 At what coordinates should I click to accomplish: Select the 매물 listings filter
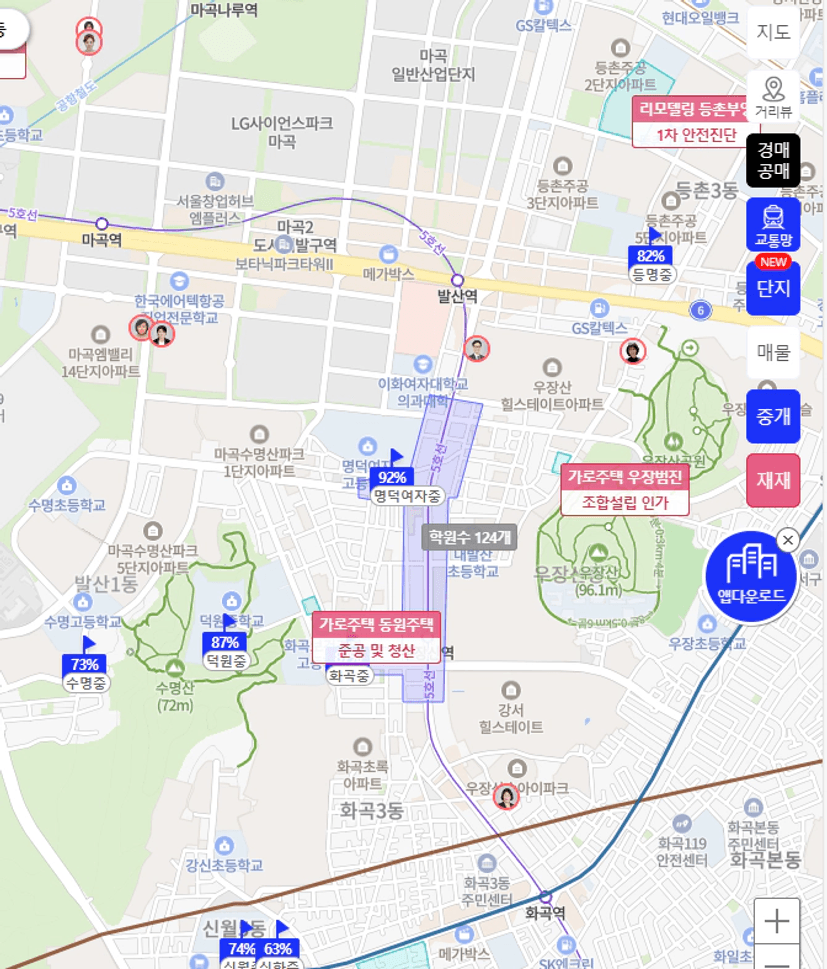[x=772, y=352]
